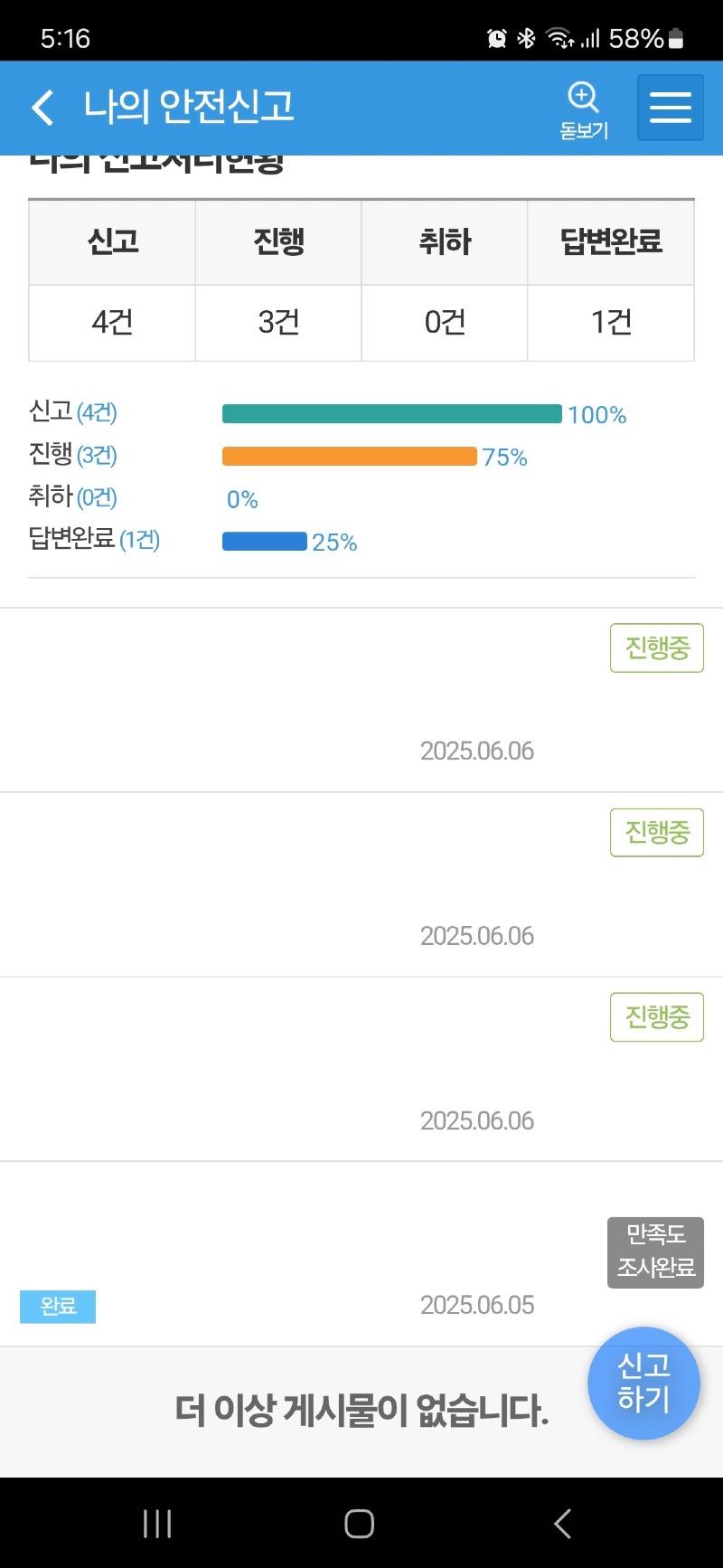
Task: Open recent apps from navigation bar
Action: (x=157, y=1524)
